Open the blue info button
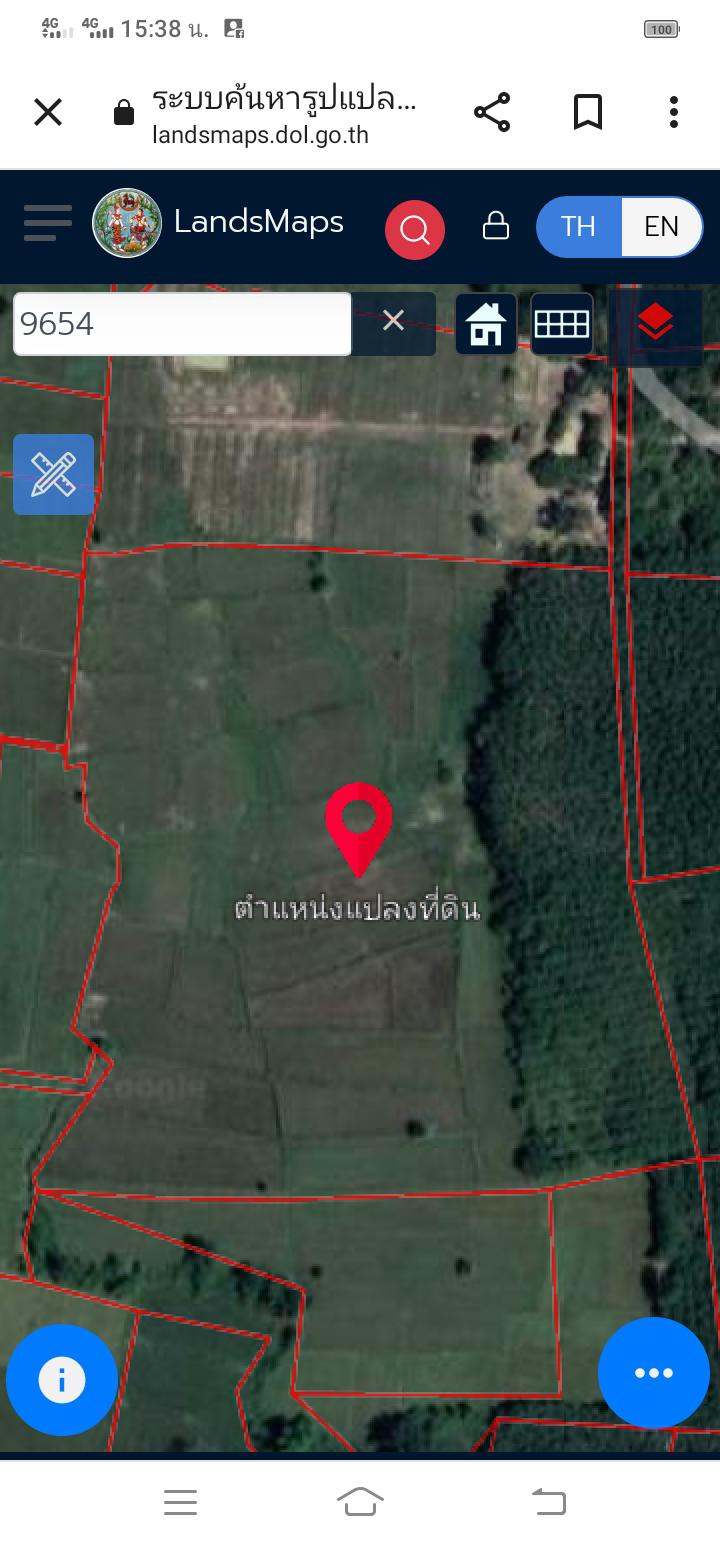 [62, 1380]
